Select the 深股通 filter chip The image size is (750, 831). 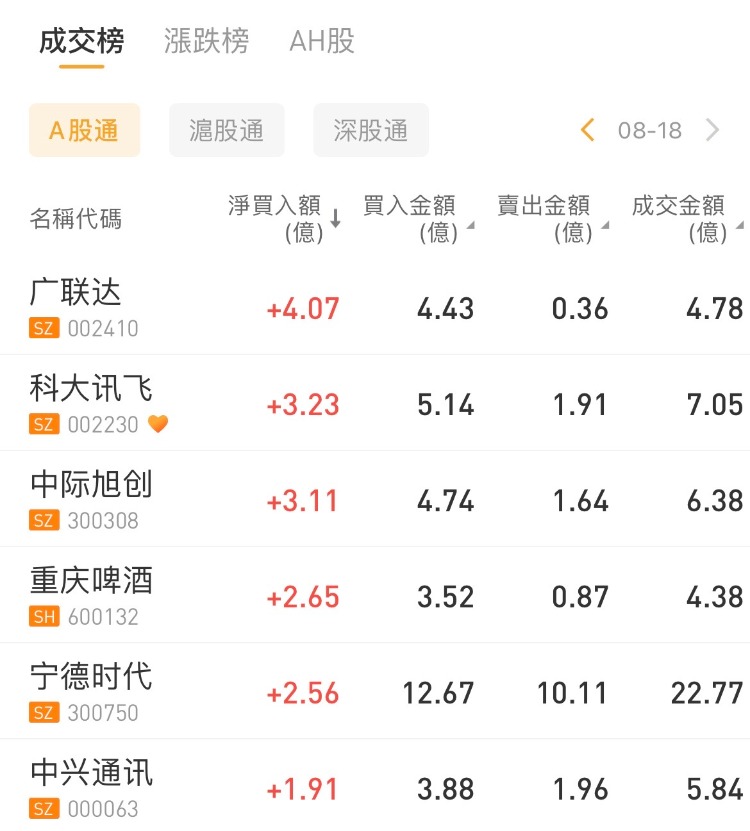point(371,130)
